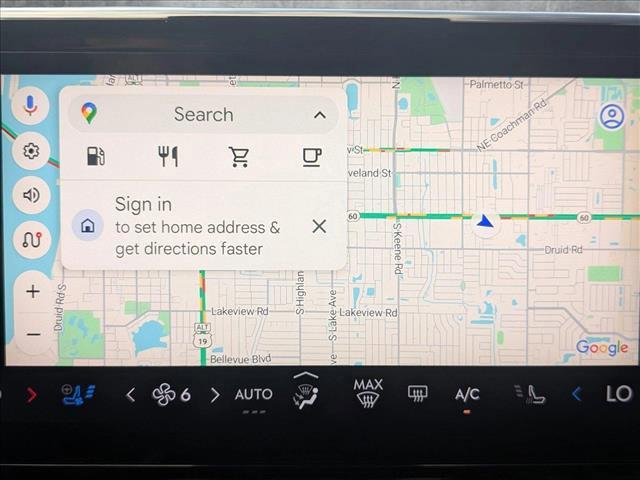This screenshot has height=480, width=640.
Task: Search for grocery stores
Action: (239, 156)
